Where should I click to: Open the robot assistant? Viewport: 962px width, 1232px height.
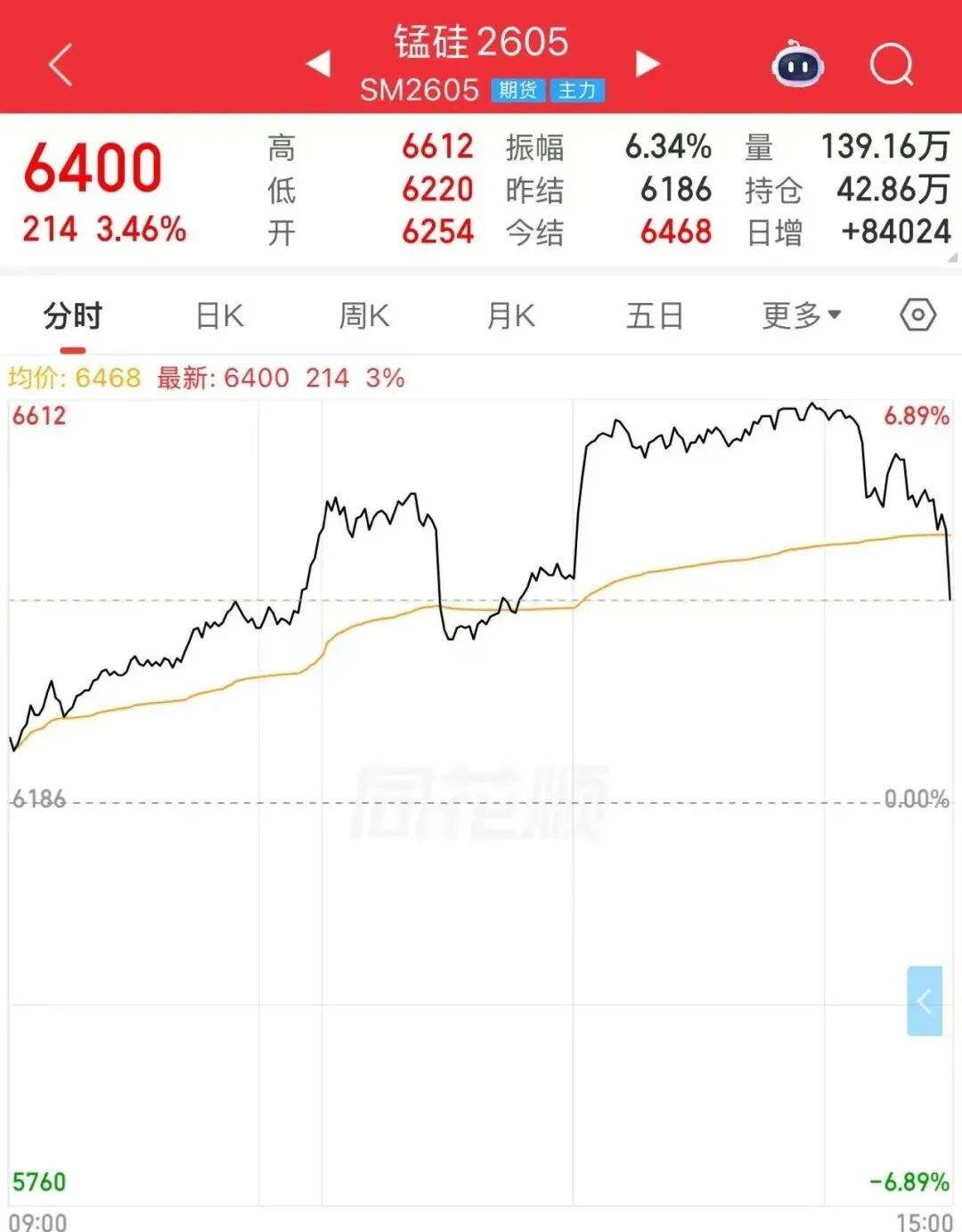797,65
